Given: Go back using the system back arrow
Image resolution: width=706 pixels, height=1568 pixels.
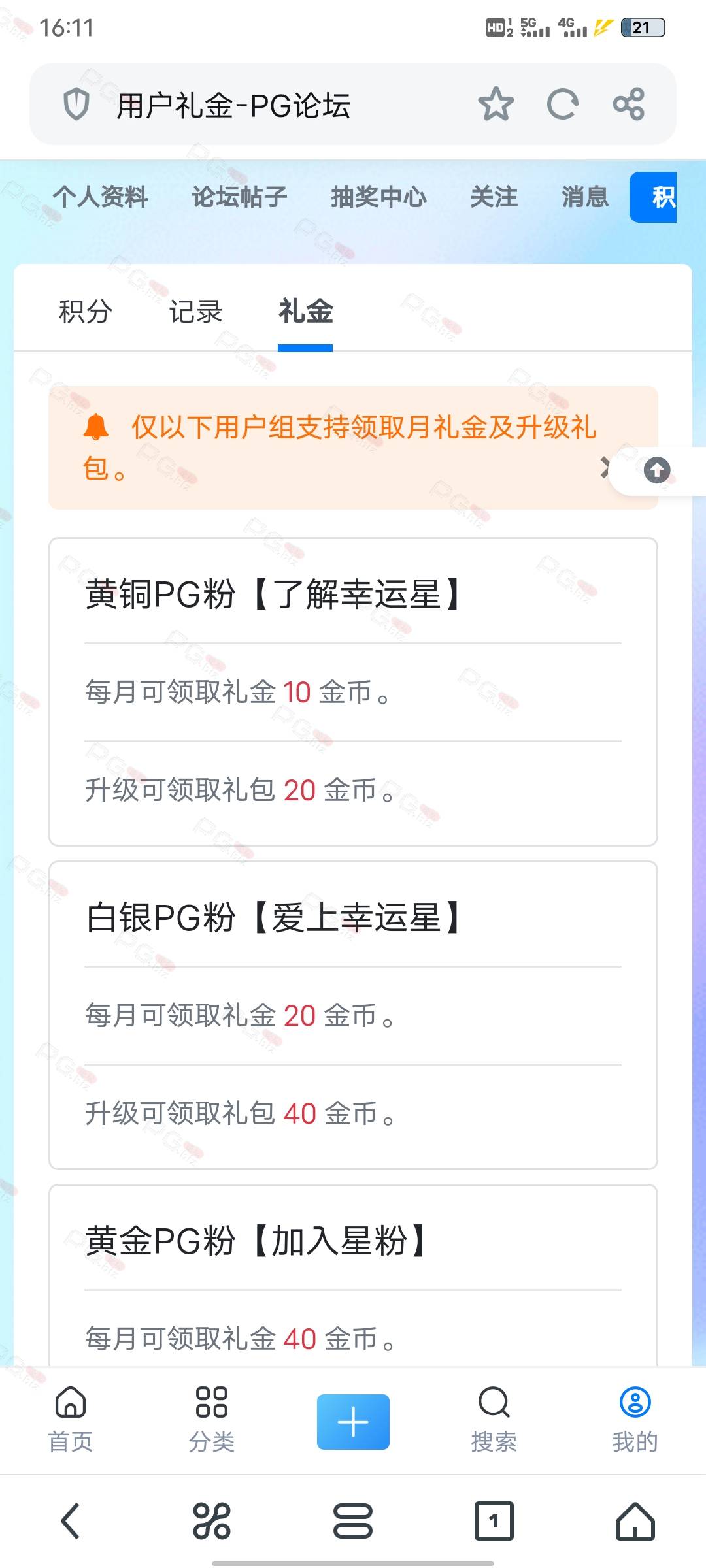Looking at the screenshot, I should click(x=71, y=1521).
